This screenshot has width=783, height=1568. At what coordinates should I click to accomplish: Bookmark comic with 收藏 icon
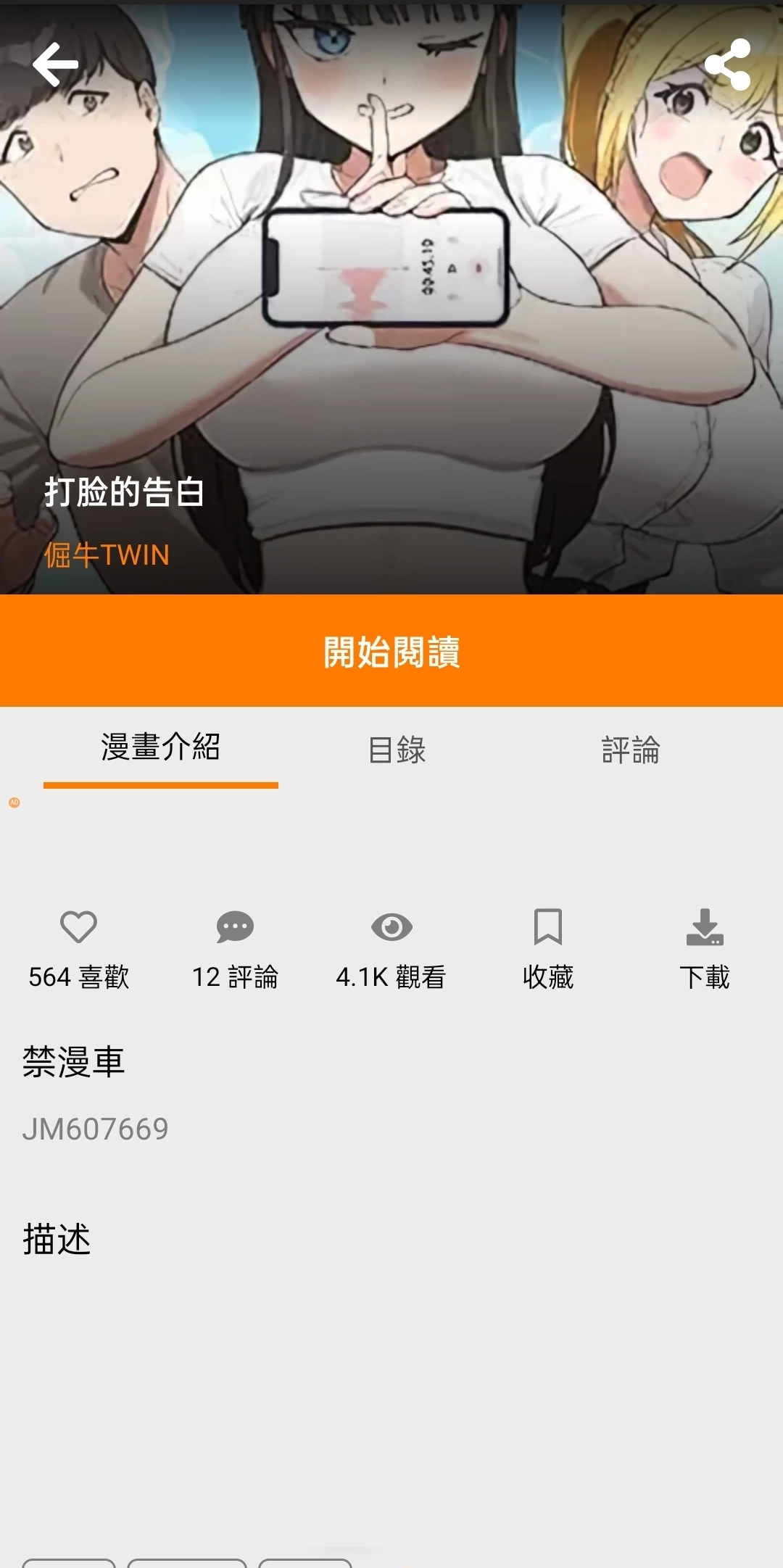[548, 927]
